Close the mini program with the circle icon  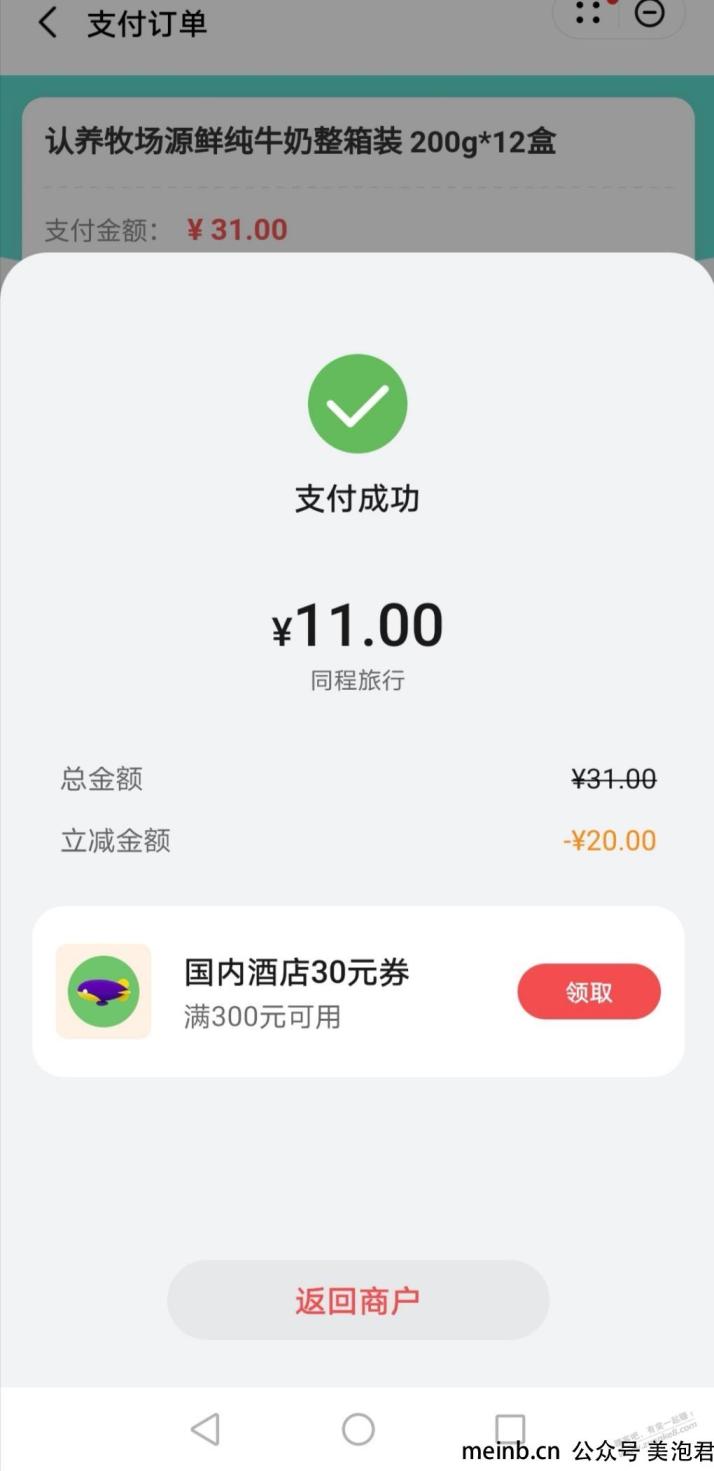tap(650, 14)
